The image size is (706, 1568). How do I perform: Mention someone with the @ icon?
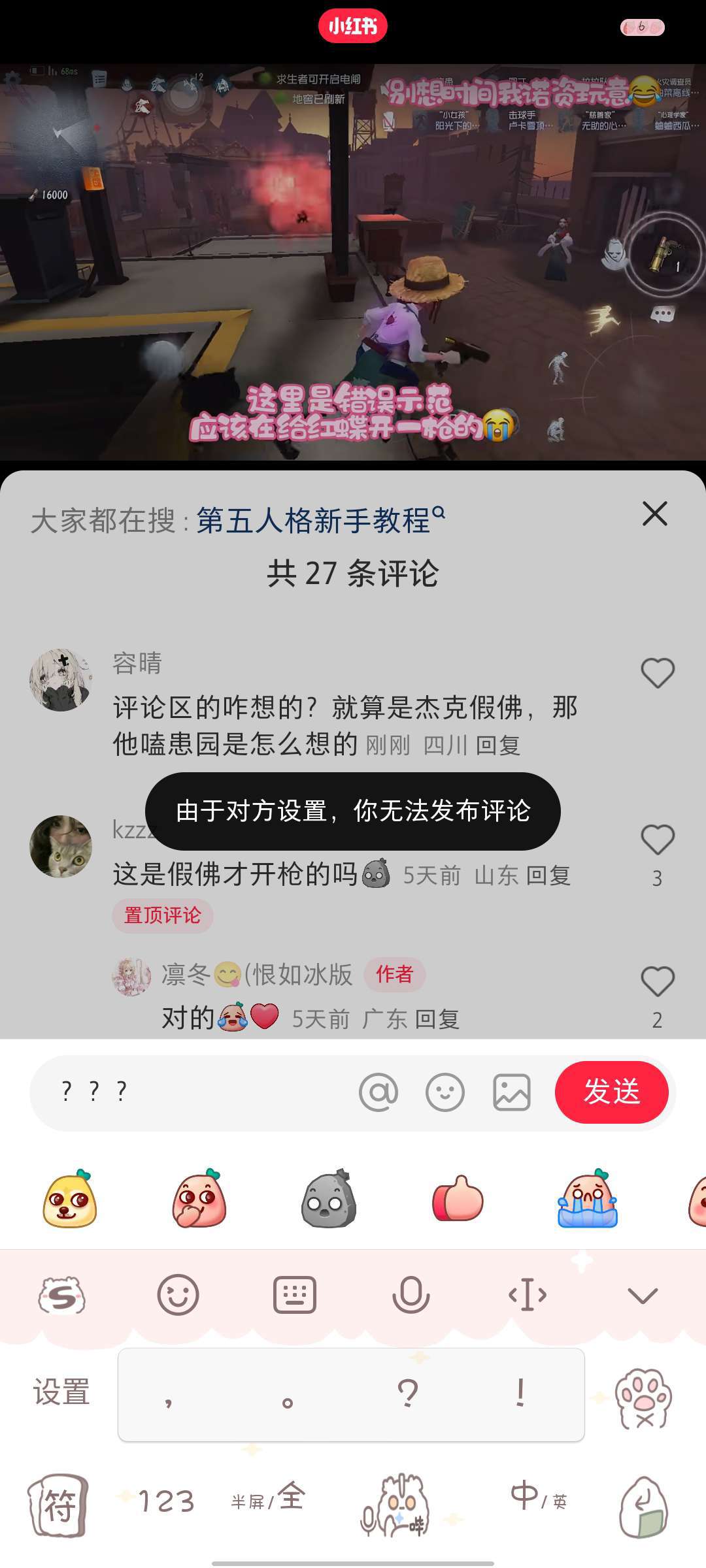coord(378,1092)
